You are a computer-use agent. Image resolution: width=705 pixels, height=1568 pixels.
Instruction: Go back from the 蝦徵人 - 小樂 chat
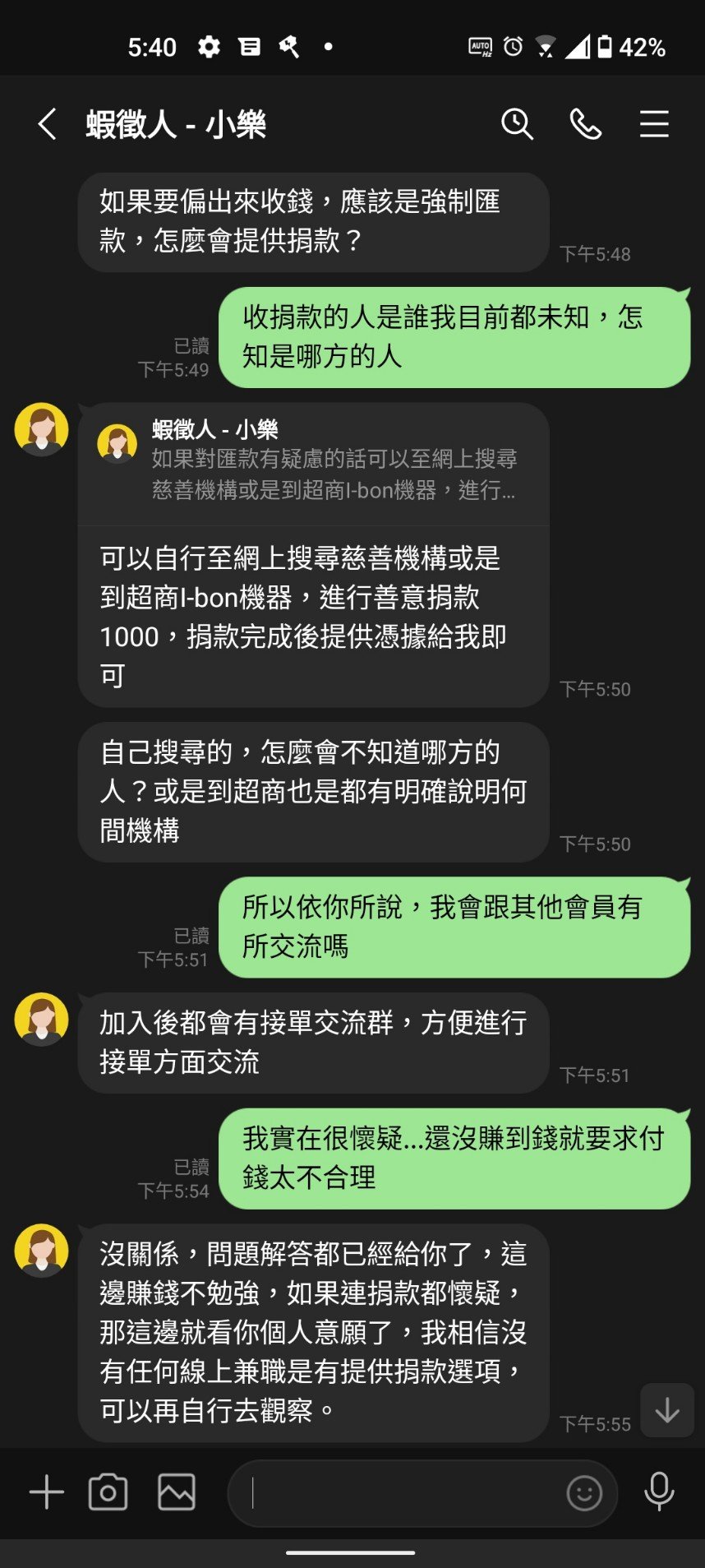[48, 124]
